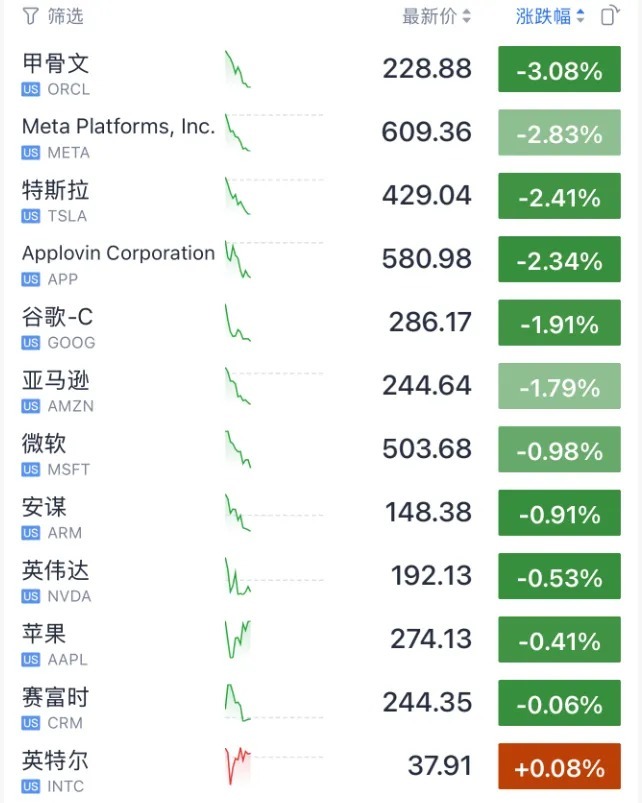The image size is (642, 803).
Task: Tap the layout switch icon beside 涨跌幅
Action: pyautogui.click(x=609, y=16)
